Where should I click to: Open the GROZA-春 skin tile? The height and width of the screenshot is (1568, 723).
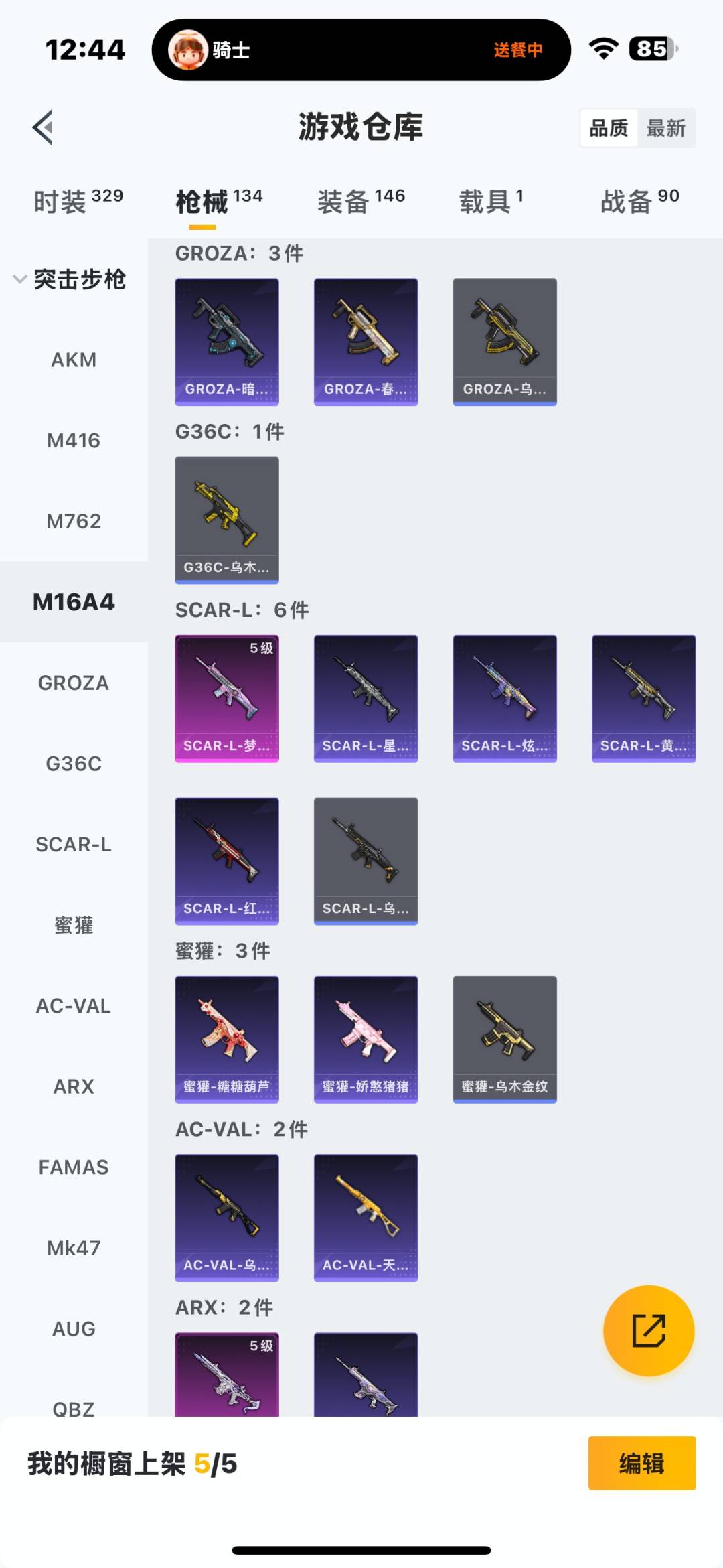[366, 342]
